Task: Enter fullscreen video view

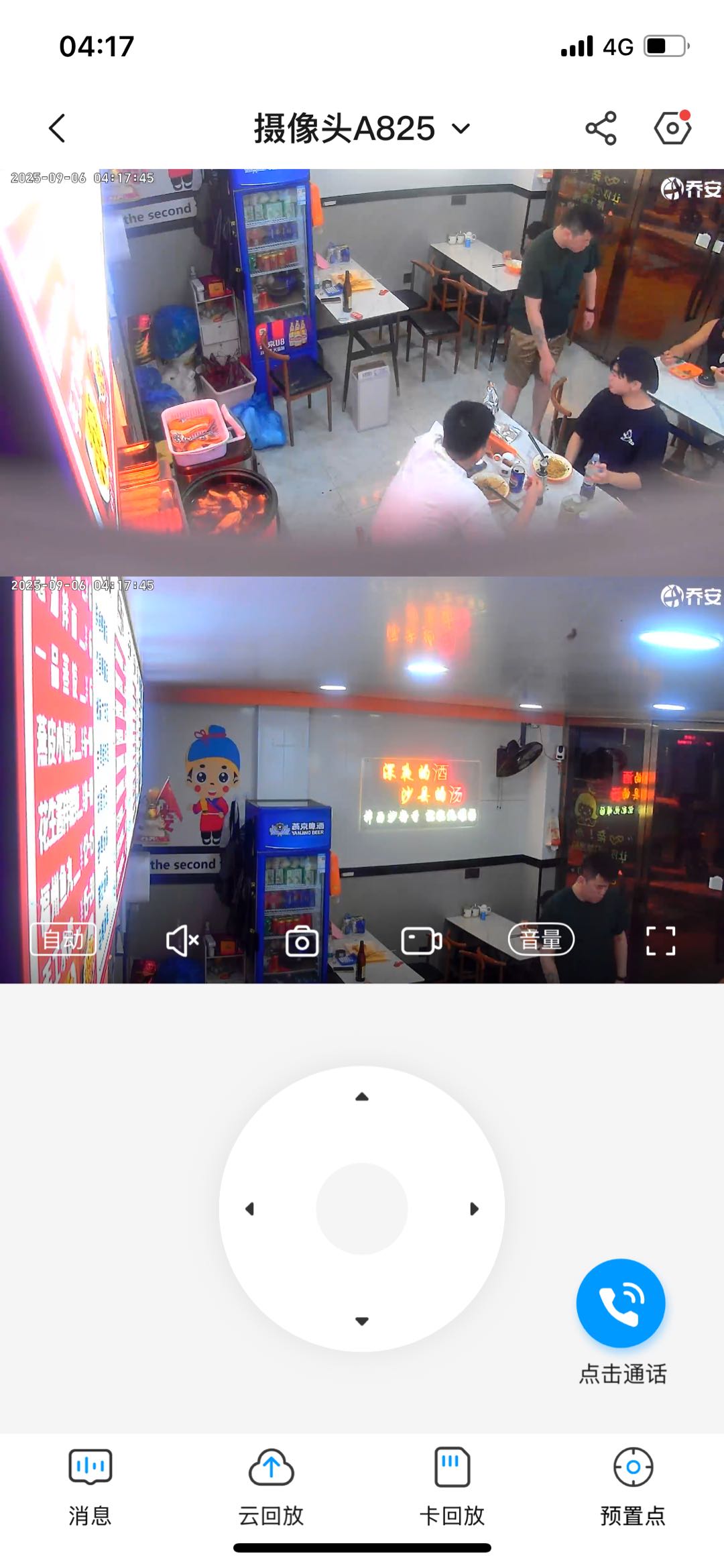Action: [660, 940]
